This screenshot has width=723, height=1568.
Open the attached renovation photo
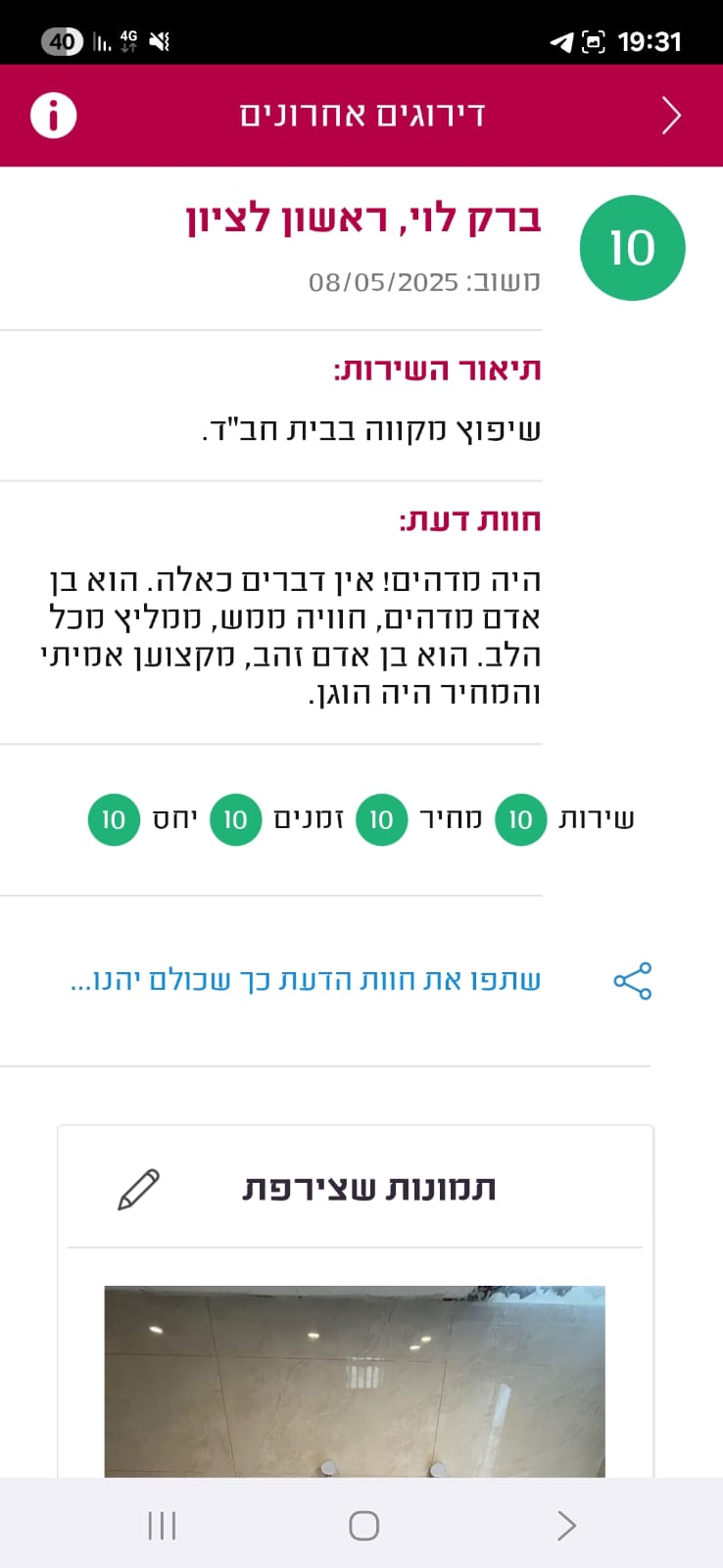pos(355,1382)
